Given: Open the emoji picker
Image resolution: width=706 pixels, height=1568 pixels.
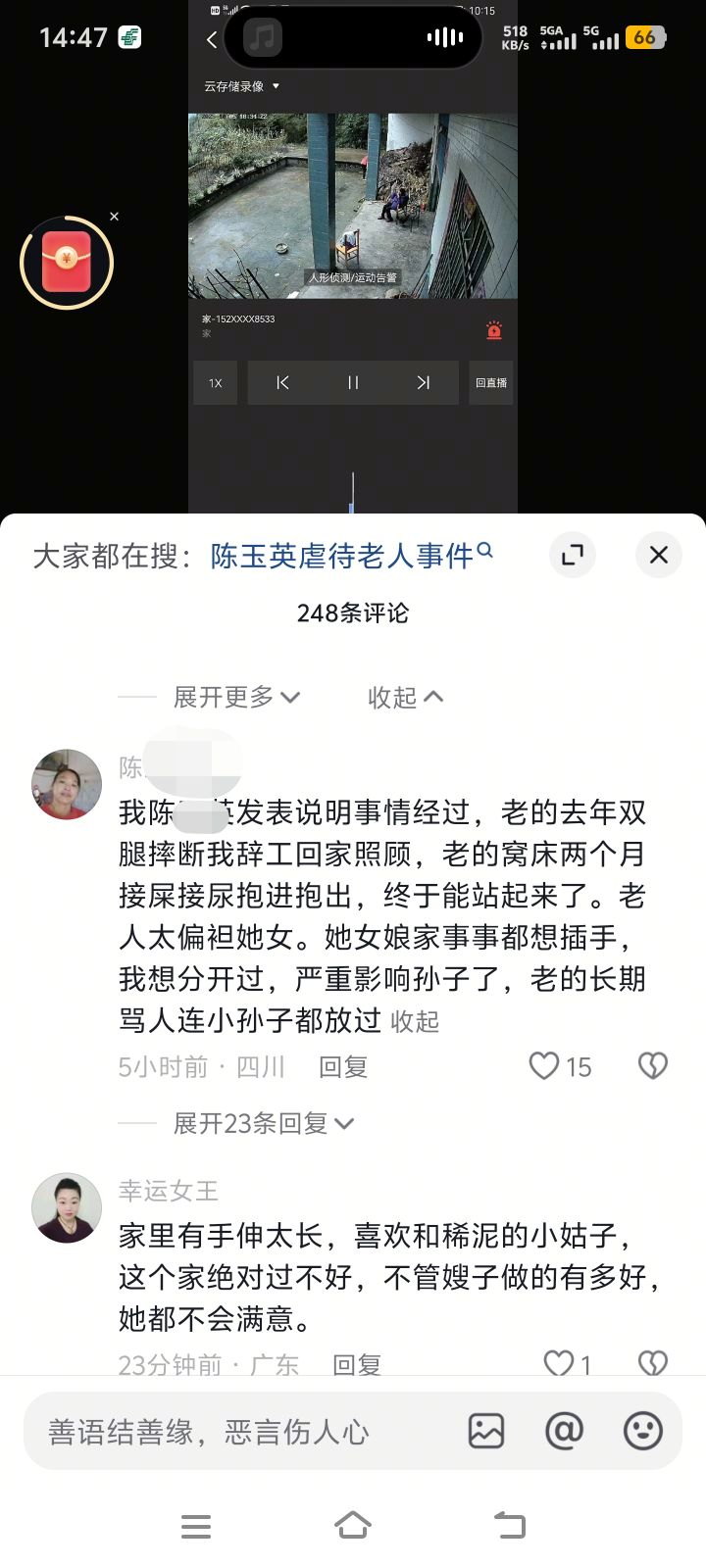Looking at the screenshot, I should click(643, 1432).
